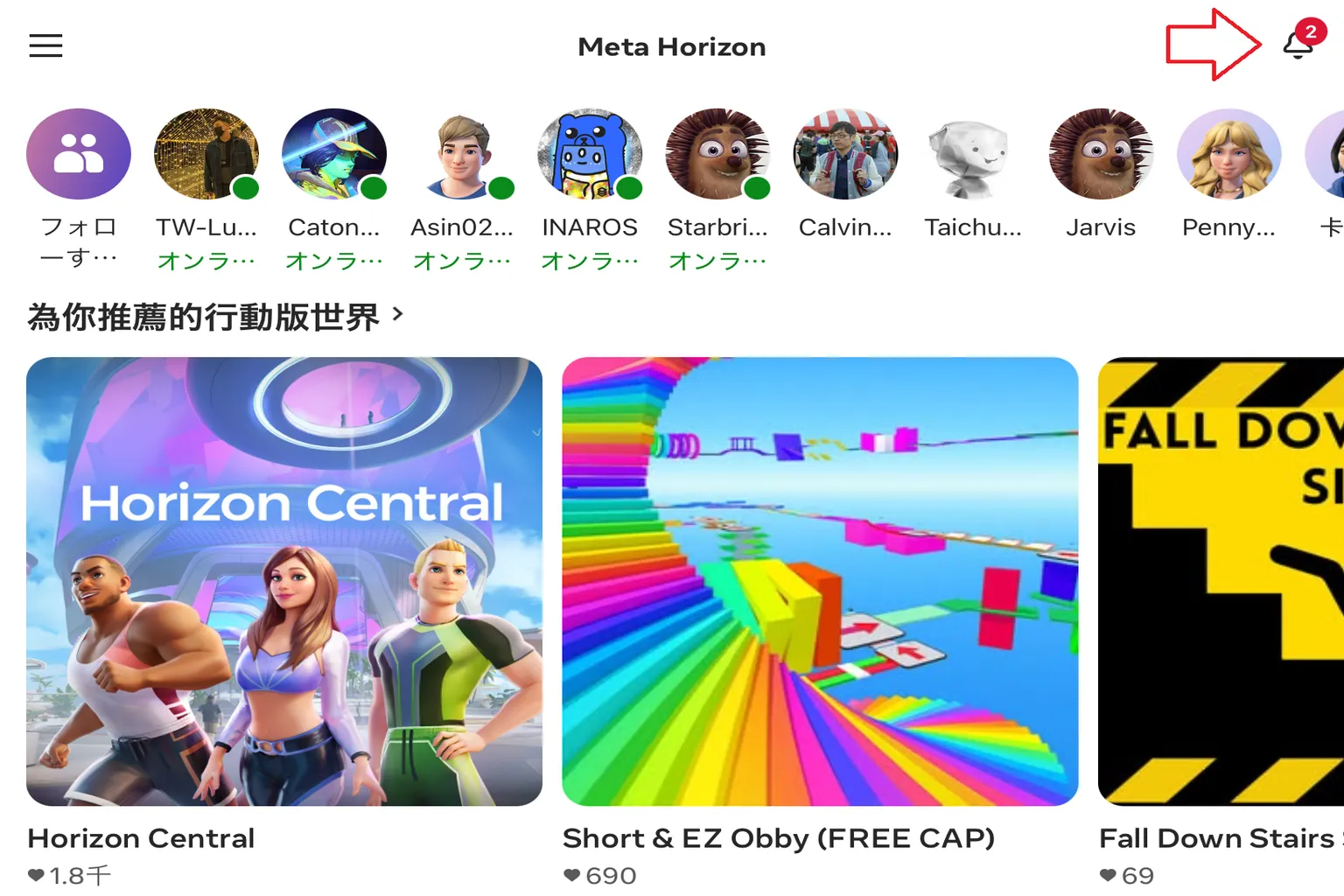The image size is (1344, 896).
Task: Open the フォロー friends group icon
Action: (x=79, y=154)
